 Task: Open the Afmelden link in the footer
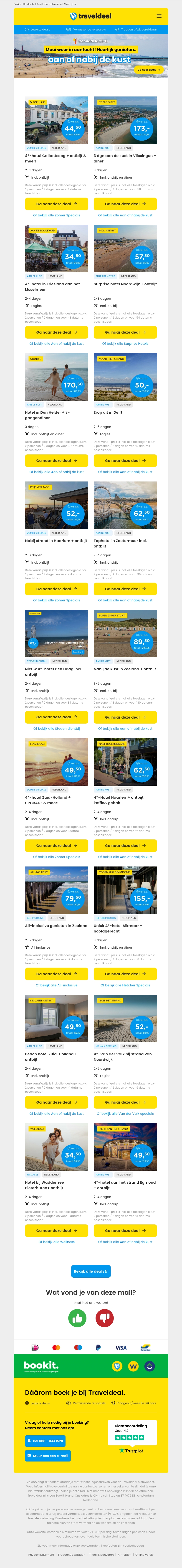coord(125,1554)
